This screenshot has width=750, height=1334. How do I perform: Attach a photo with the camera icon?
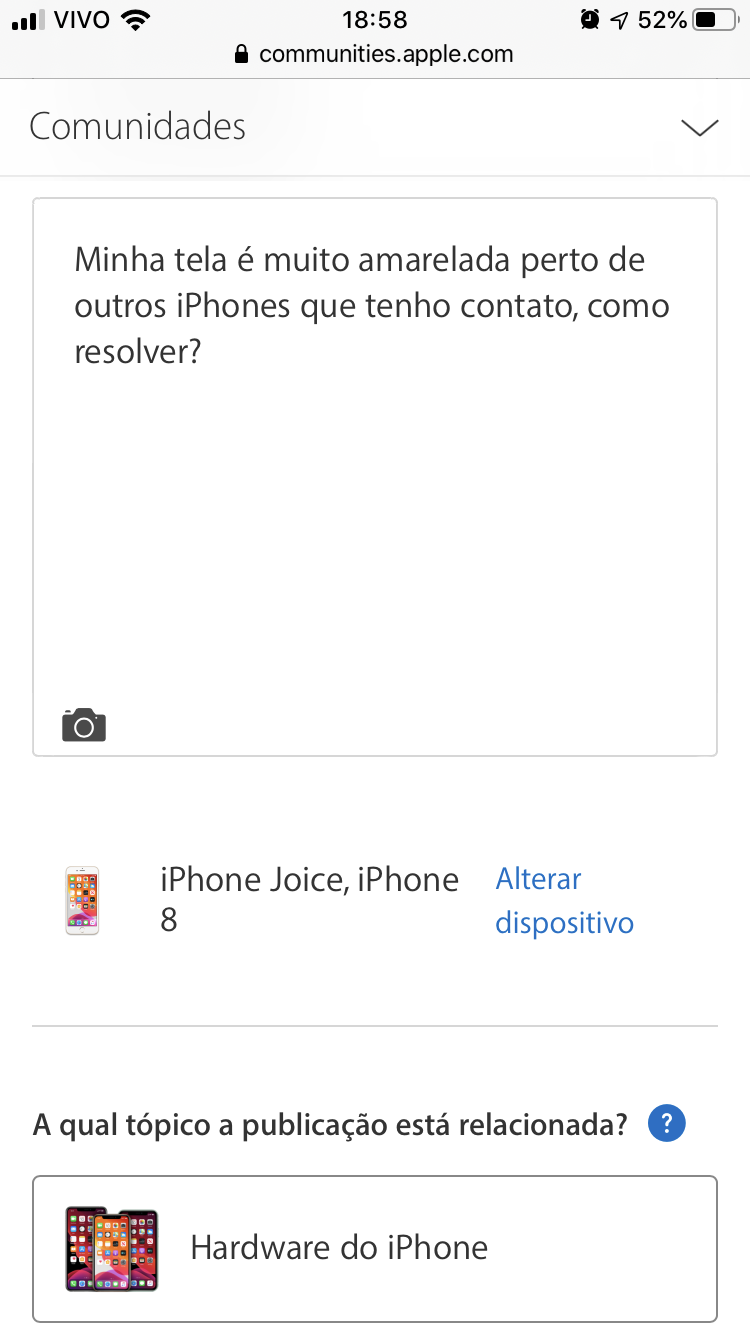pos(84,725)
